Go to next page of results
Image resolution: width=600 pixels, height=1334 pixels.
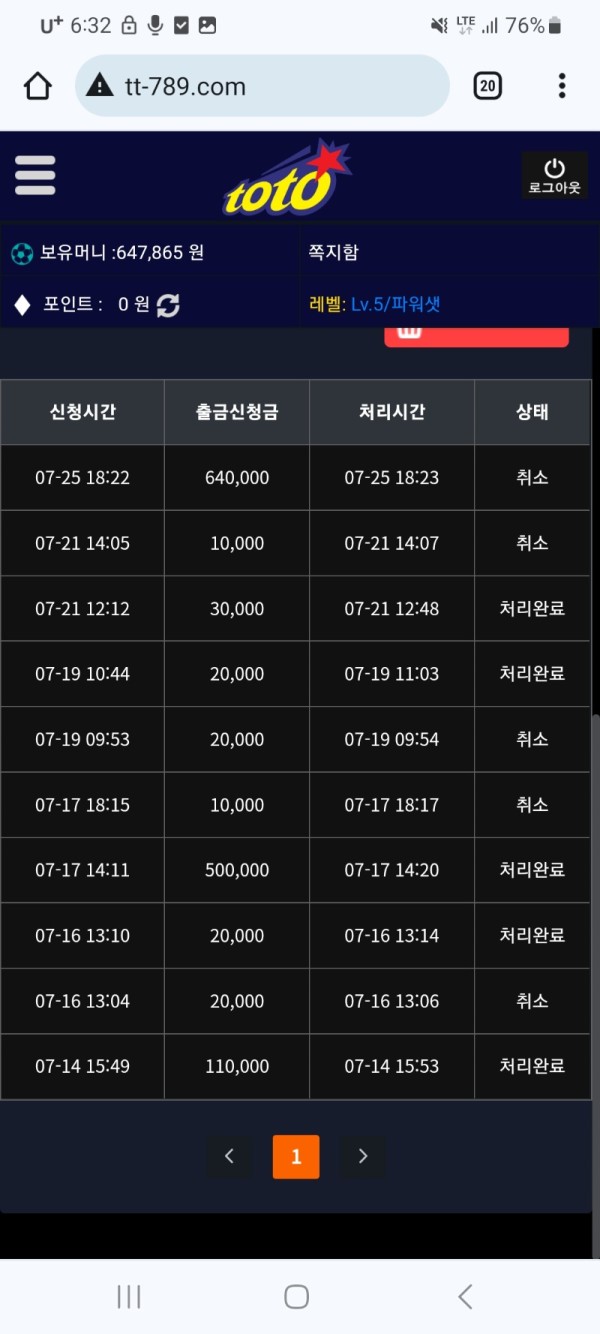(x=363, y=1157)
